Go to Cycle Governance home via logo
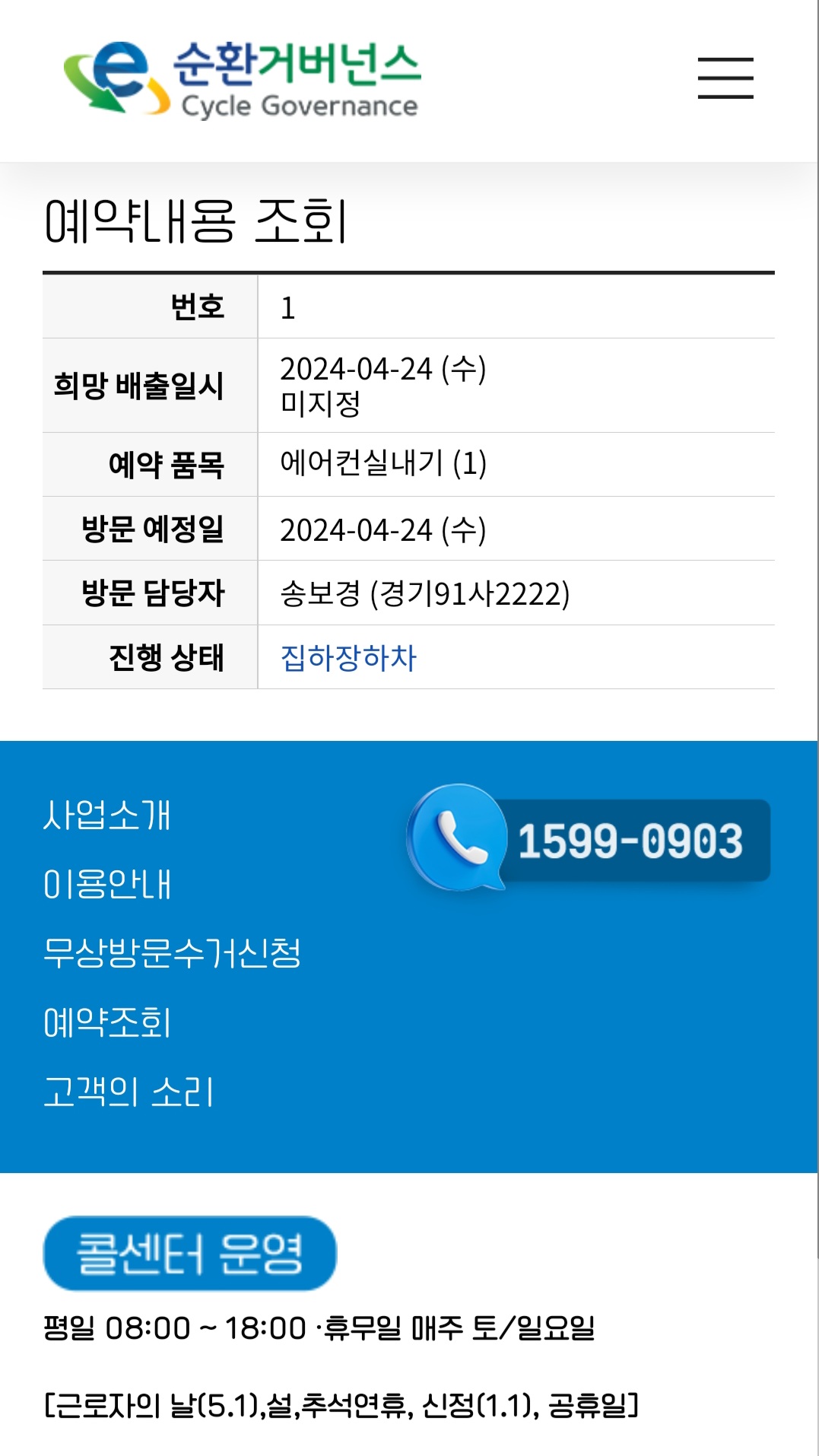Viewport: 819px width, 1456px height. [242, 80]
